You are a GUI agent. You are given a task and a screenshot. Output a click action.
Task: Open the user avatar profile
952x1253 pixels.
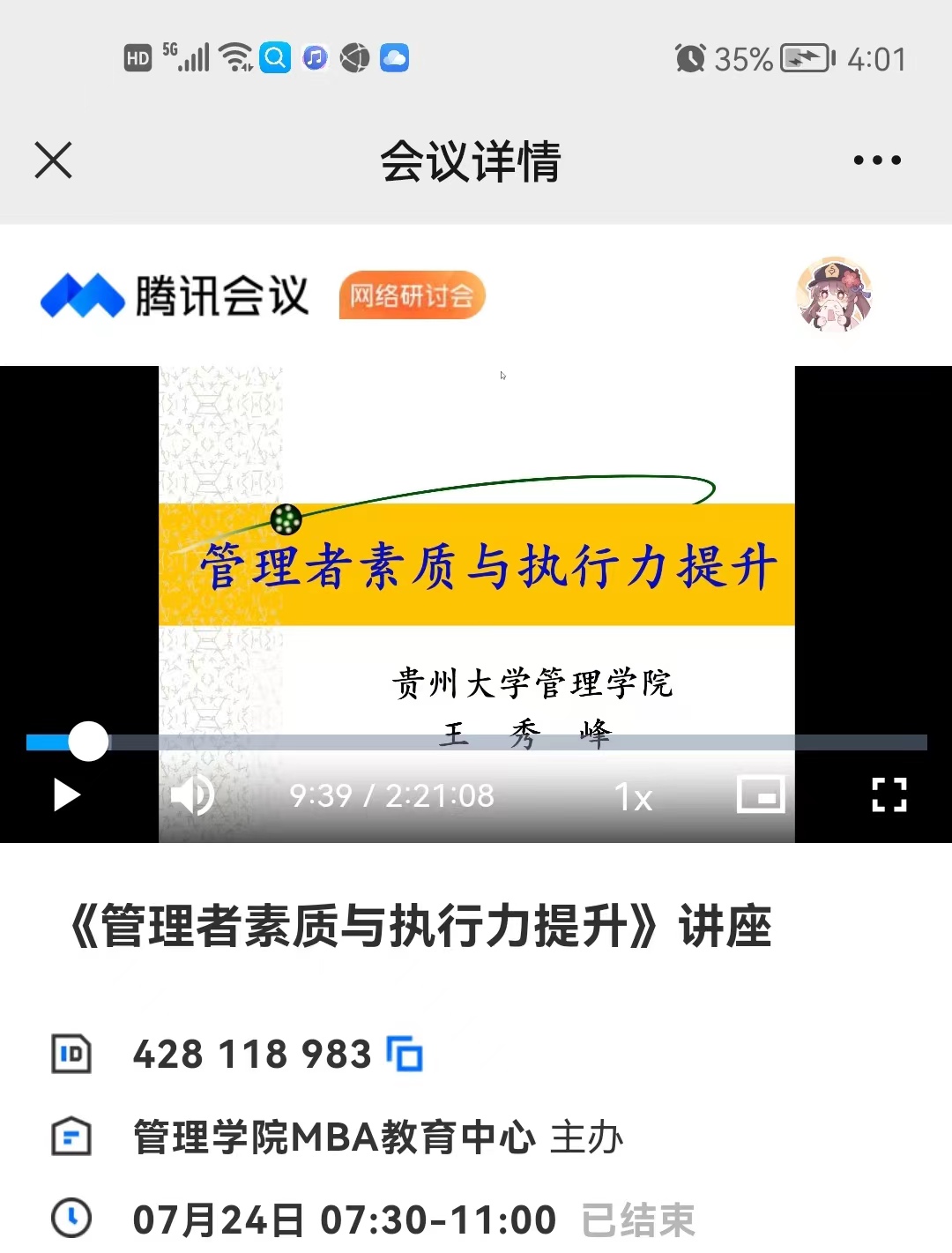coord(833,296)
